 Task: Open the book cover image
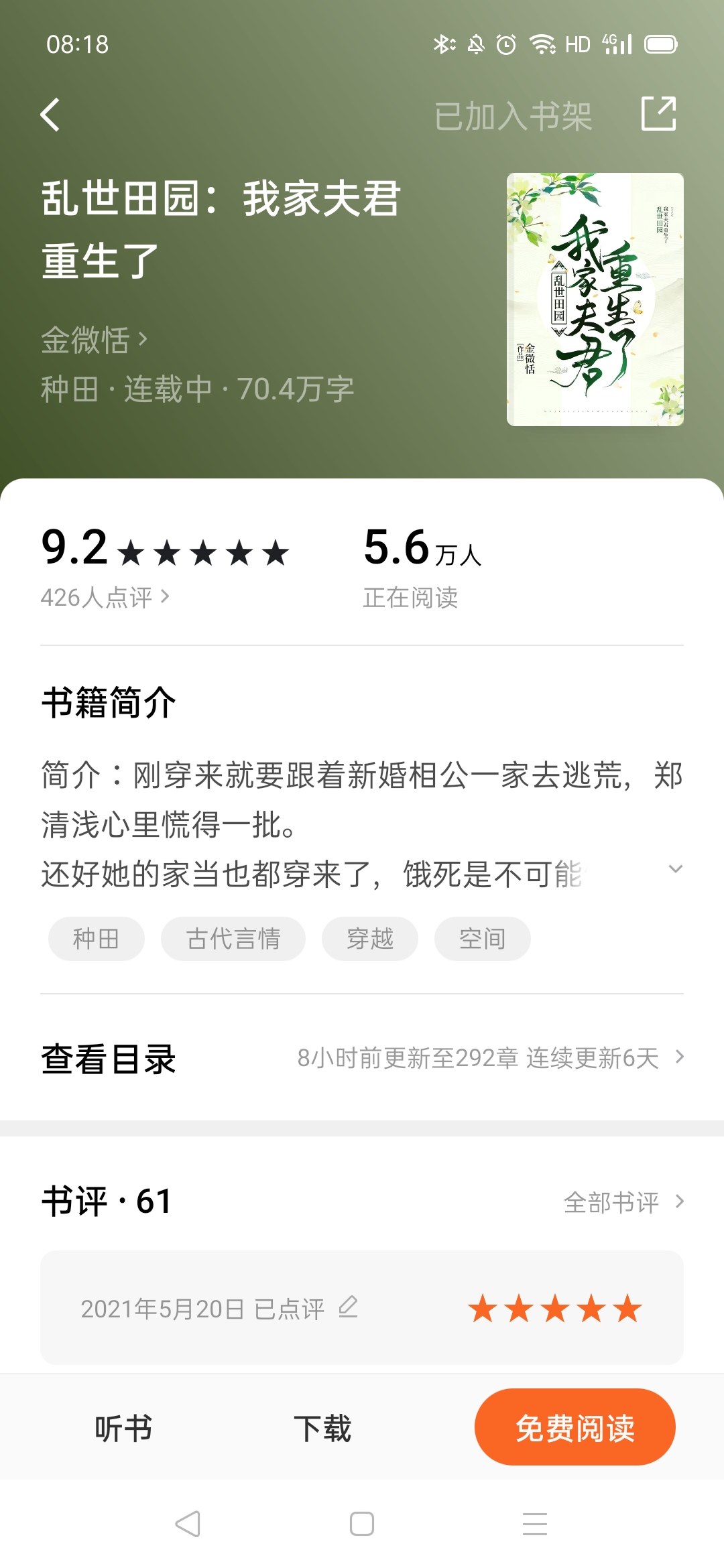[x=595, y=299]
